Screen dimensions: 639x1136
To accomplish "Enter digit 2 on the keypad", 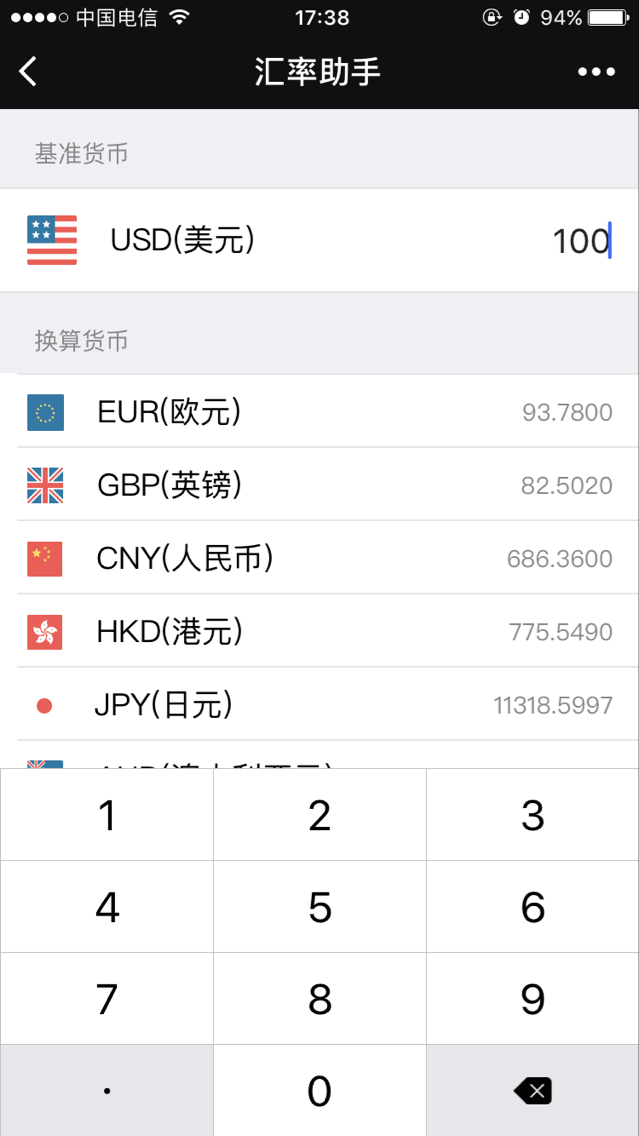I will click(320, 815).
